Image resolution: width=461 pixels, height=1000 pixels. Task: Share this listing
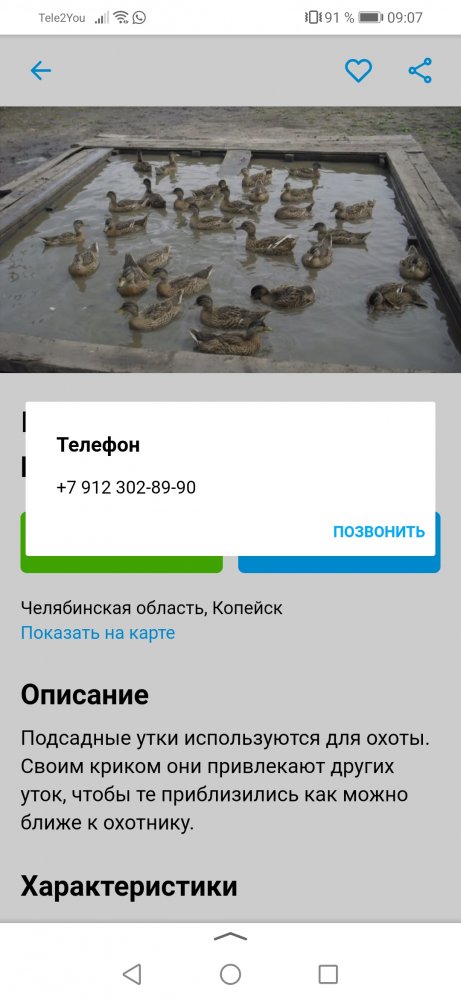pyautogui.click(x=420, y=70)
